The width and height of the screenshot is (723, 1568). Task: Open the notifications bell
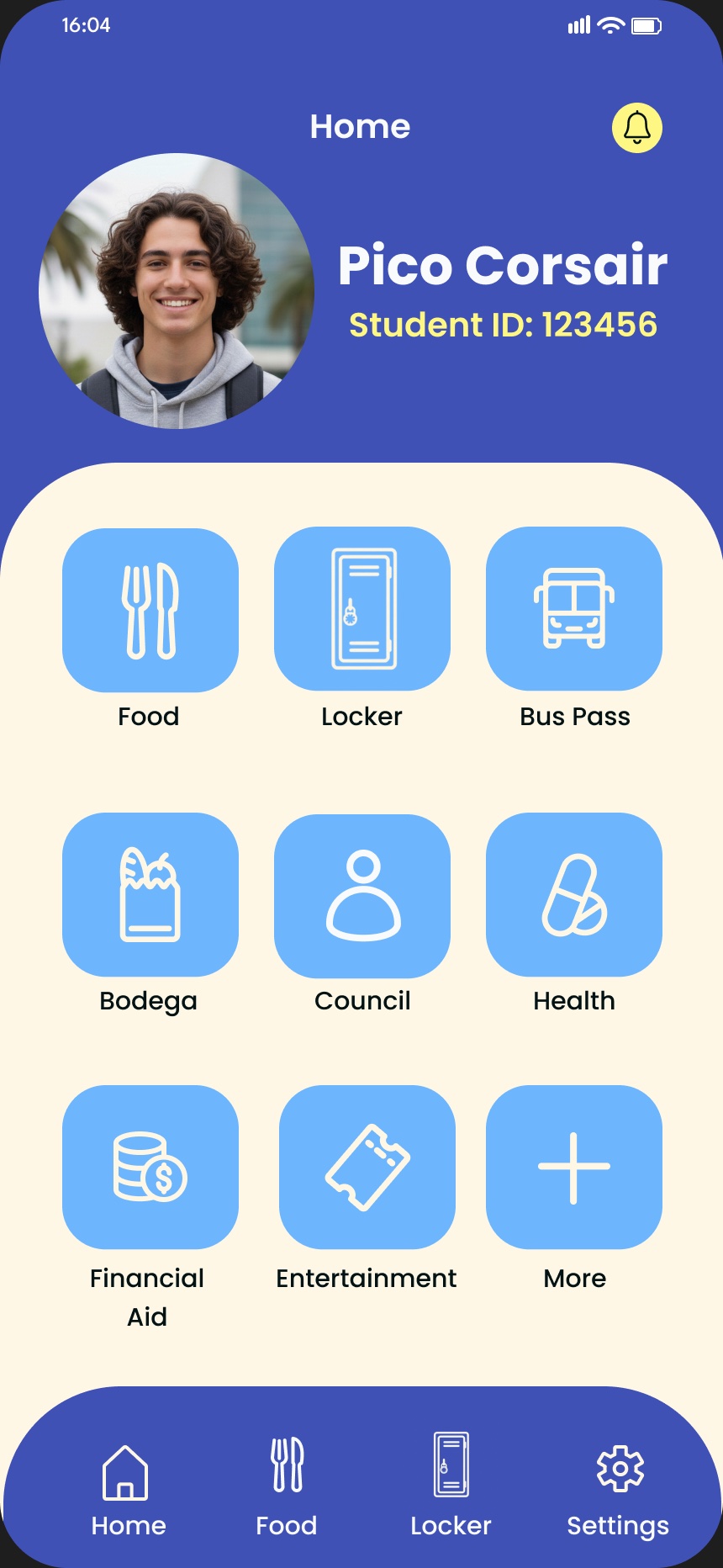pos(636,128)
